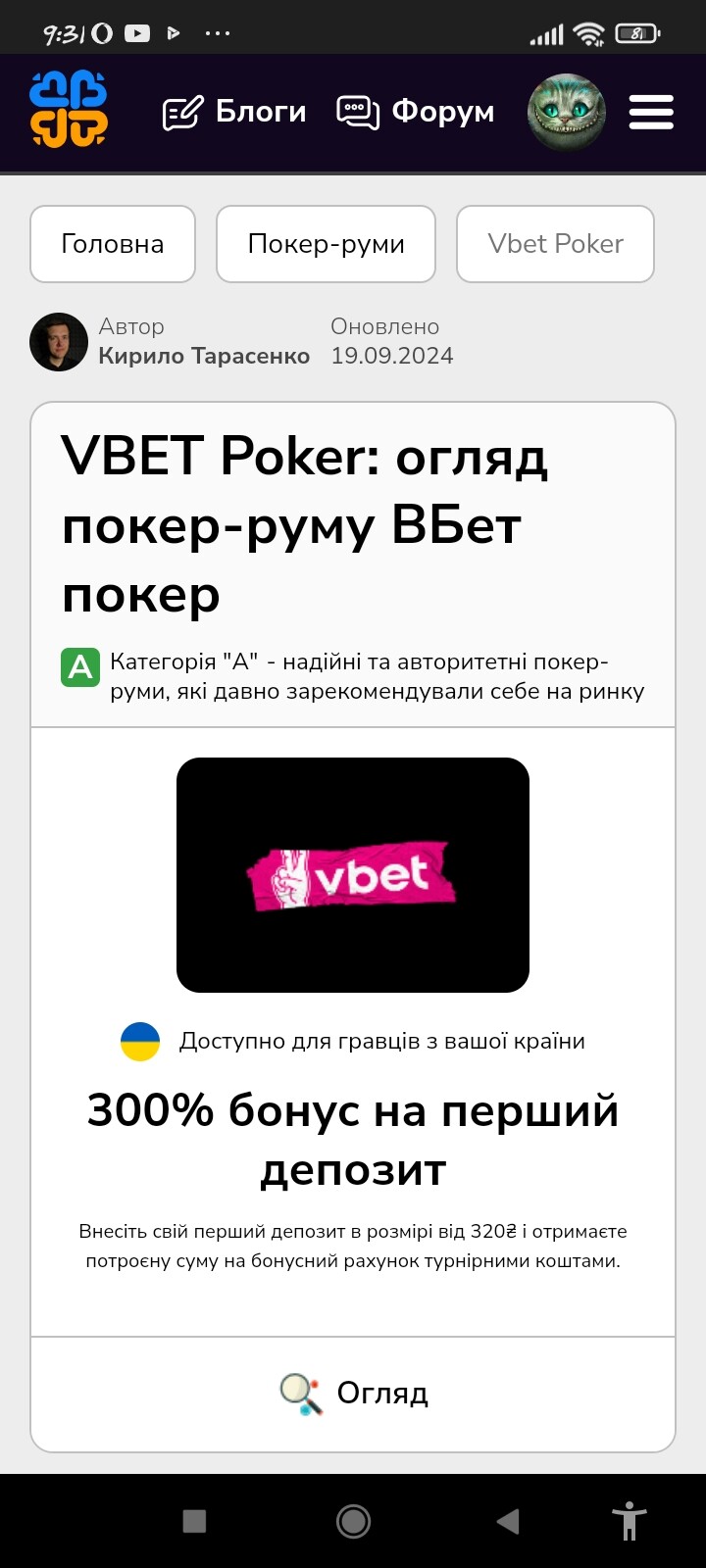Tap the Vbet Poker breadcrumb
The height and width of the screenshot is (1568, 706).
click(555, 244)
